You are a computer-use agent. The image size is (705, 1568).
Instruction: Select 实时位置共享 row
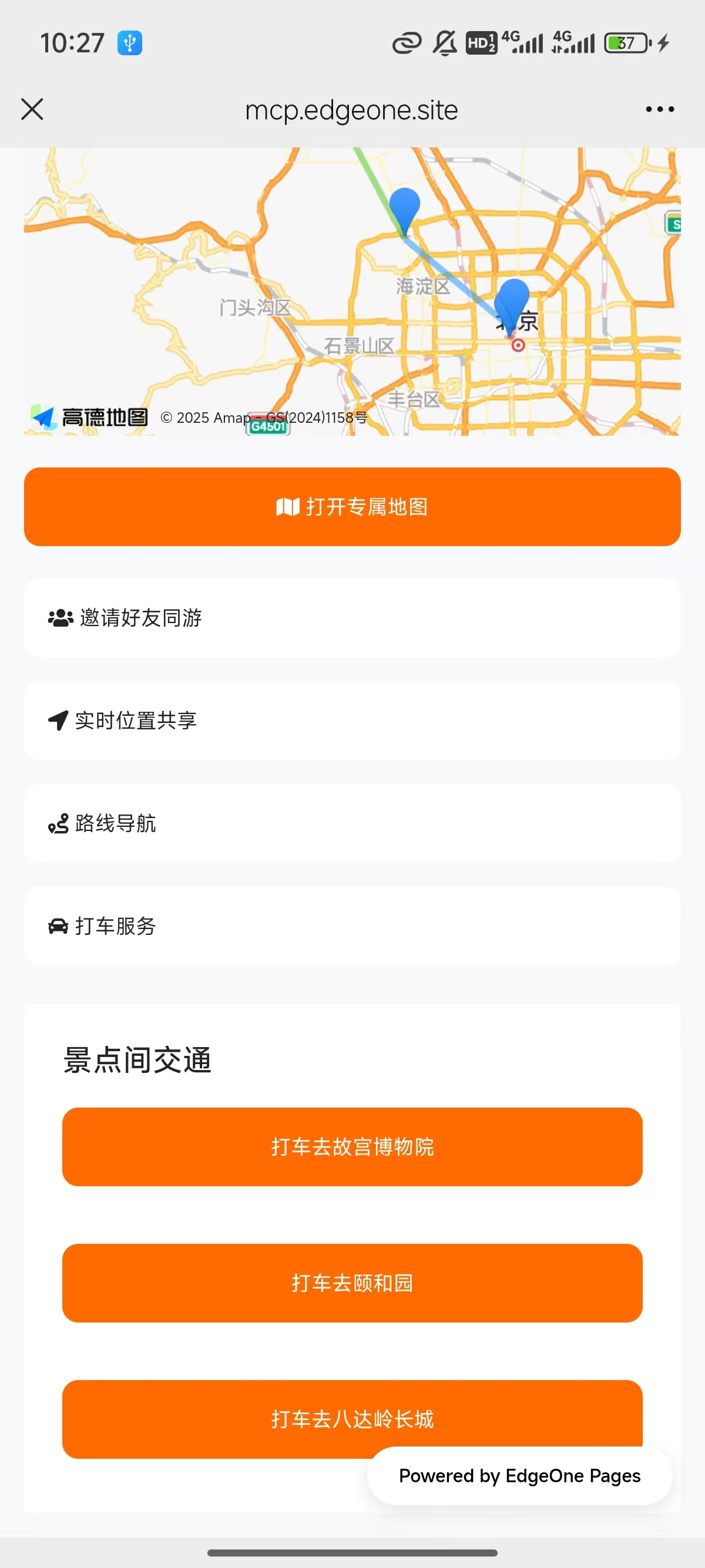pos(352,721)
